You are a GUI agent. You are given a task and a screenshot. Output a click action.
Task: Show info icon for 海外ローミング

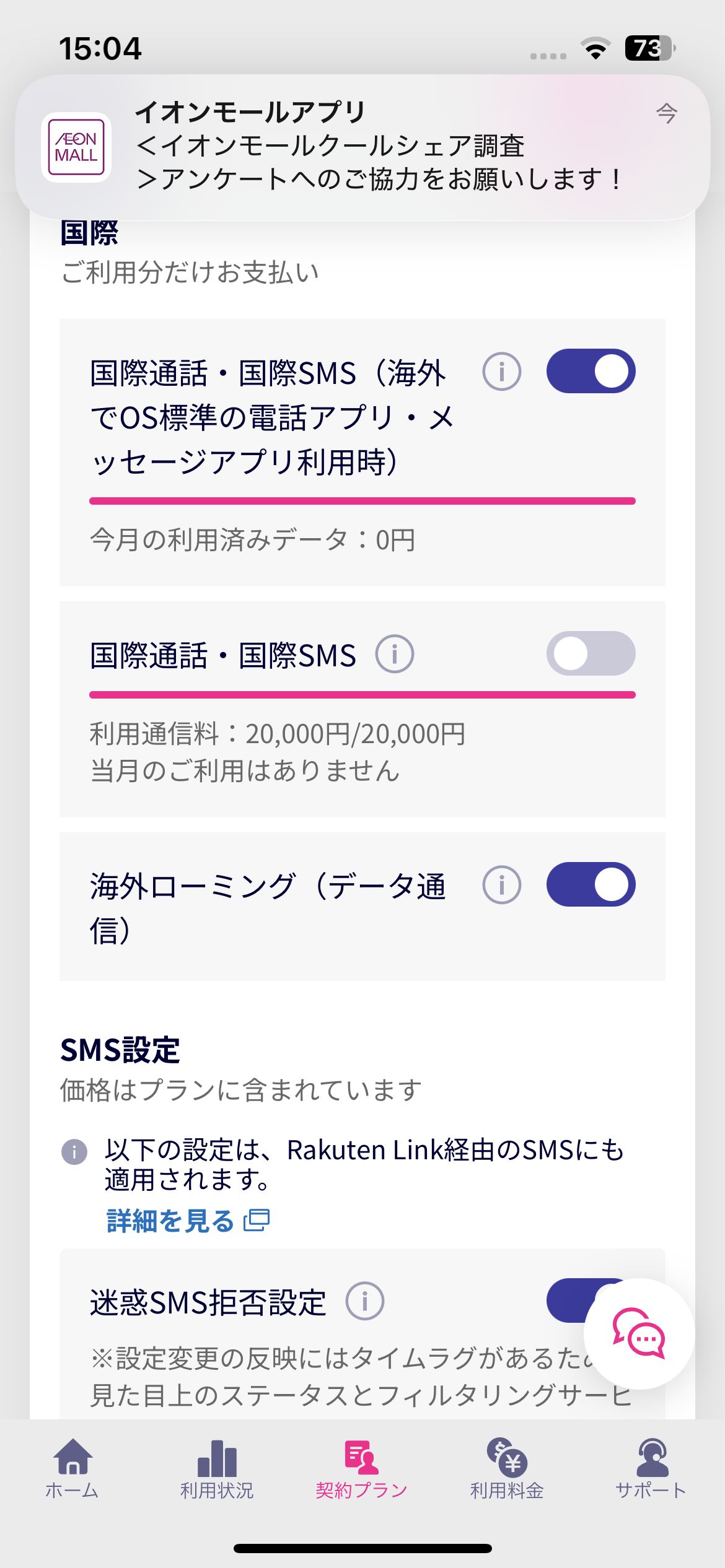click(501, 885)
